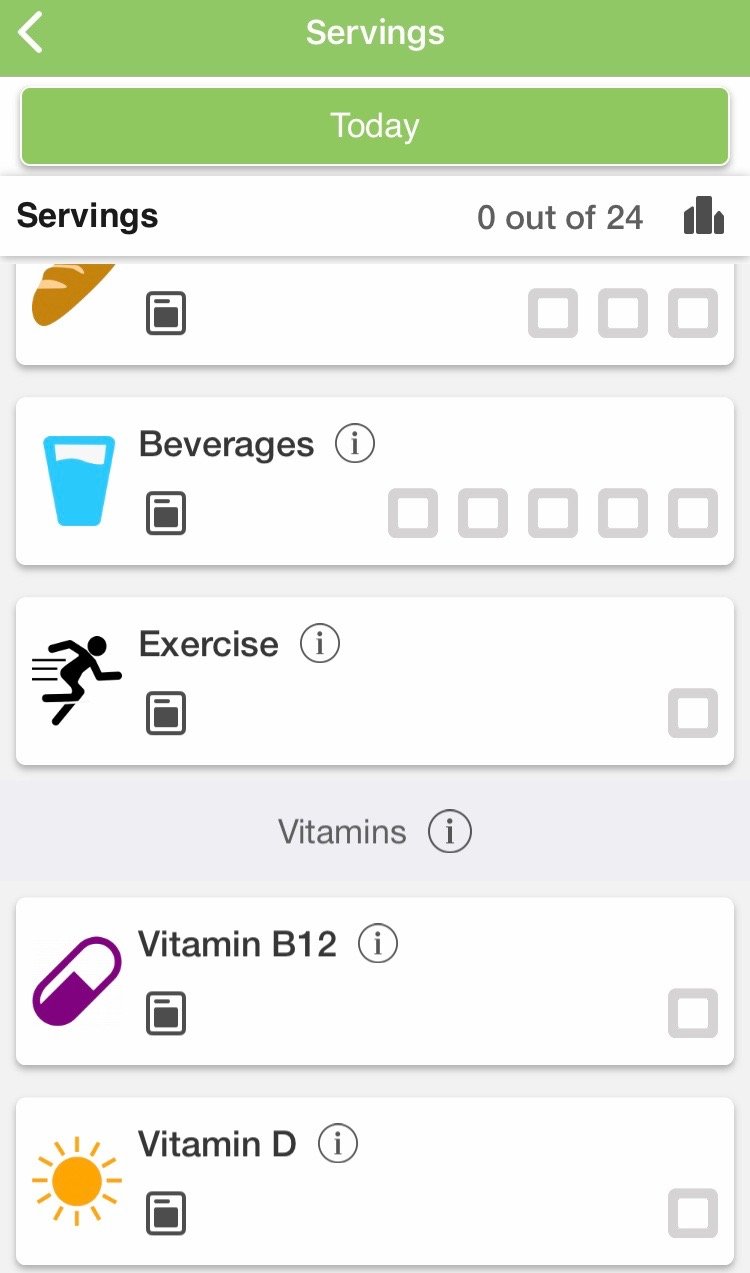Open the calendar icon under Exercise
The height and width of the screenshot is (1273, 750).
pos(166,714)
